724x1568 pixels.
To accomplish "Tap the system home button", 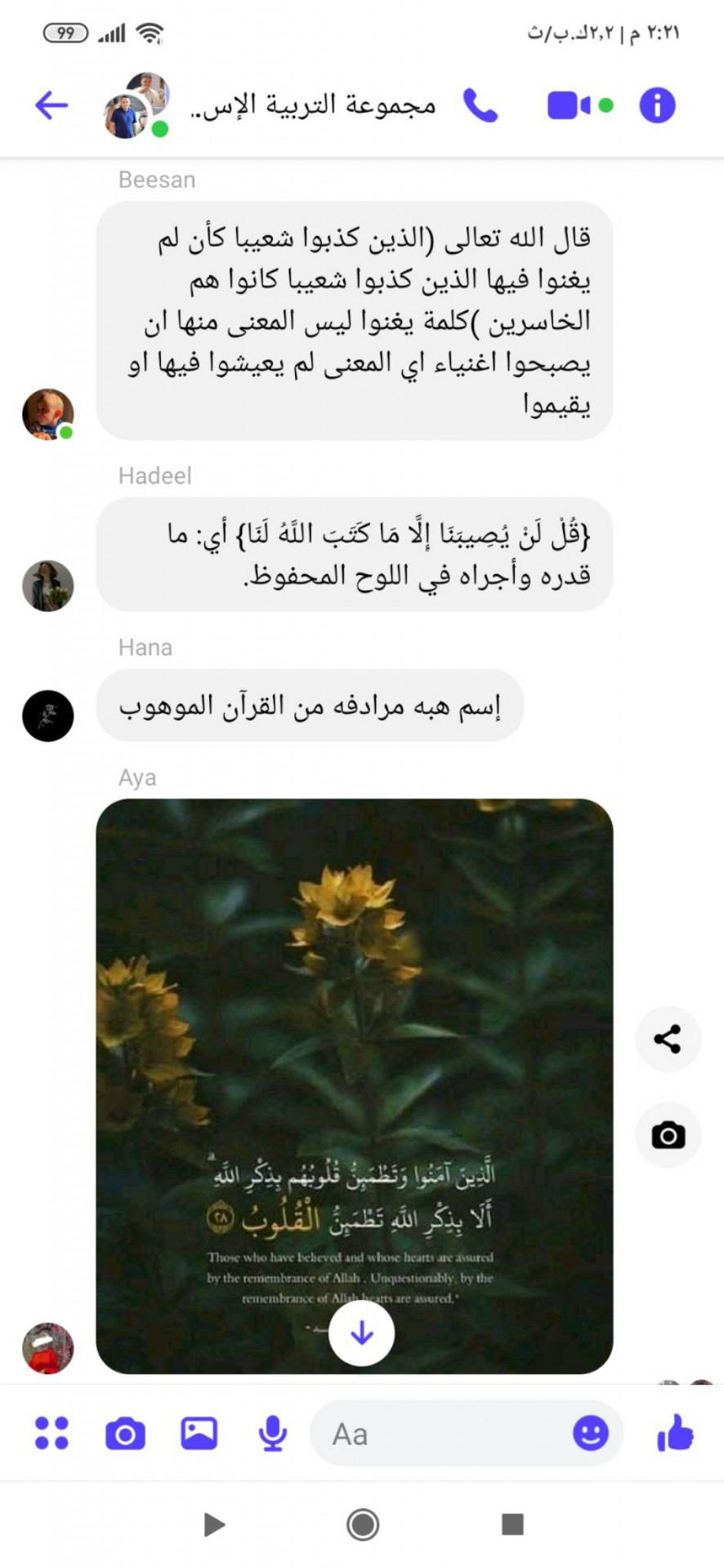I will [362, 1524].
